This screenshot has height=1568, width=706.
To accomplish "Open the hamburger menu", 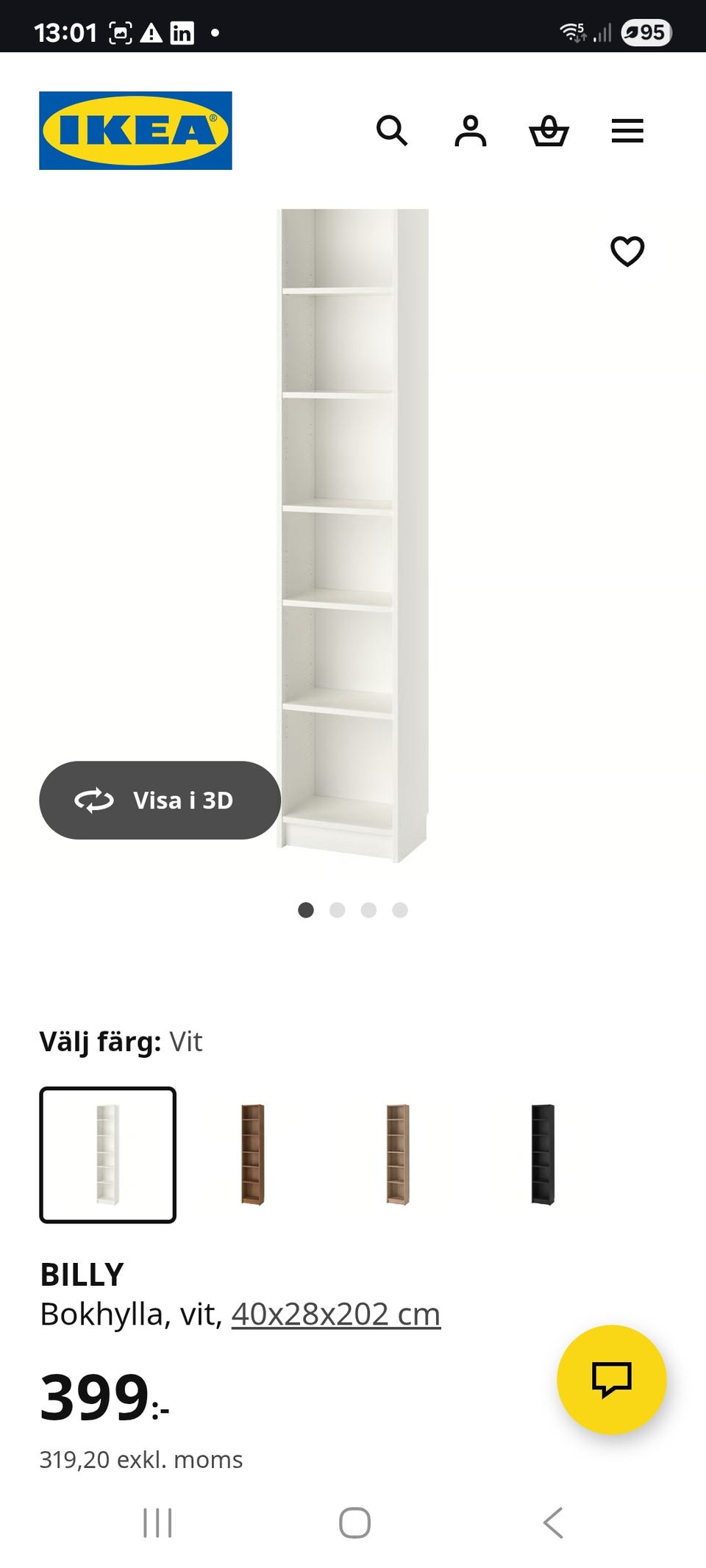I will pyautogui.click(x=628, y=131).
